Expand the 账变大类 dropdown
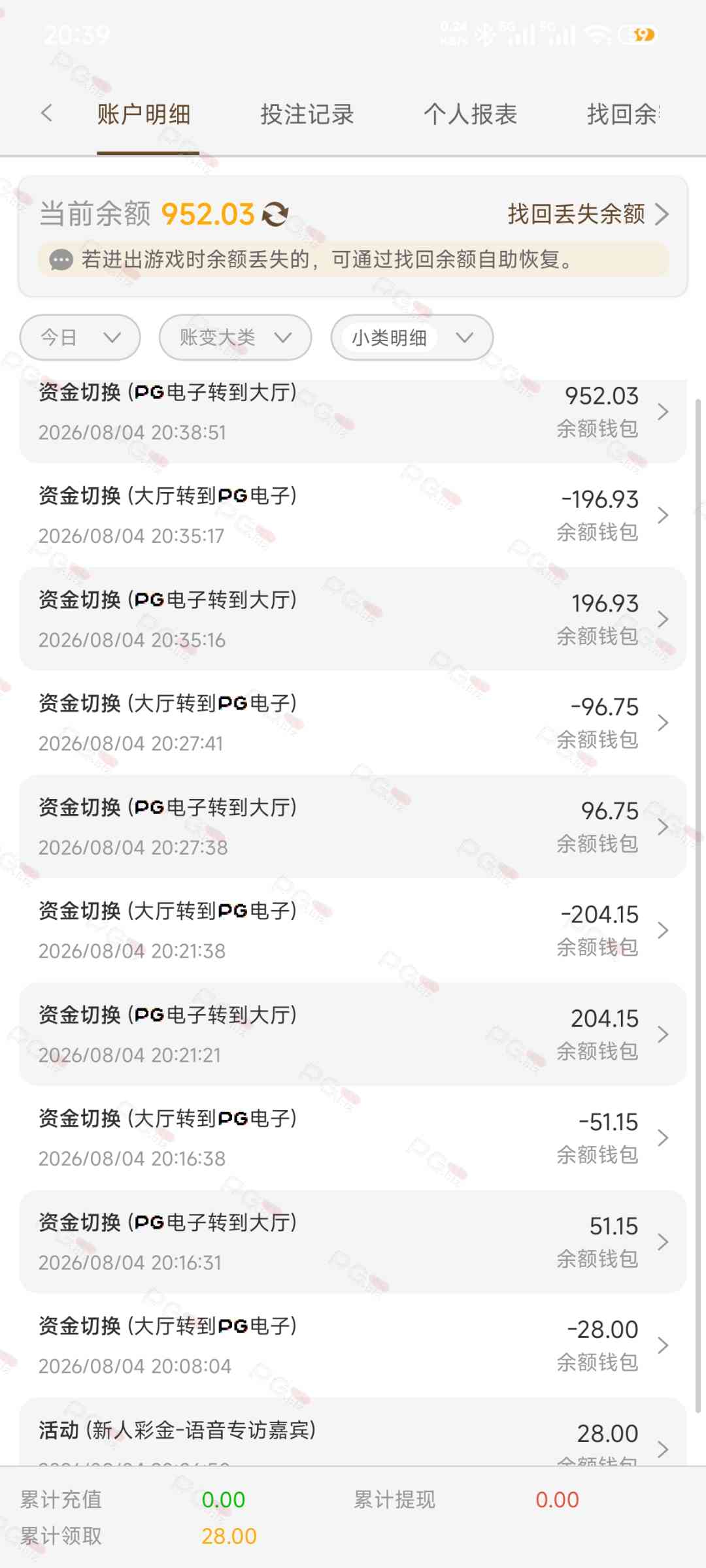 [235, 337]
